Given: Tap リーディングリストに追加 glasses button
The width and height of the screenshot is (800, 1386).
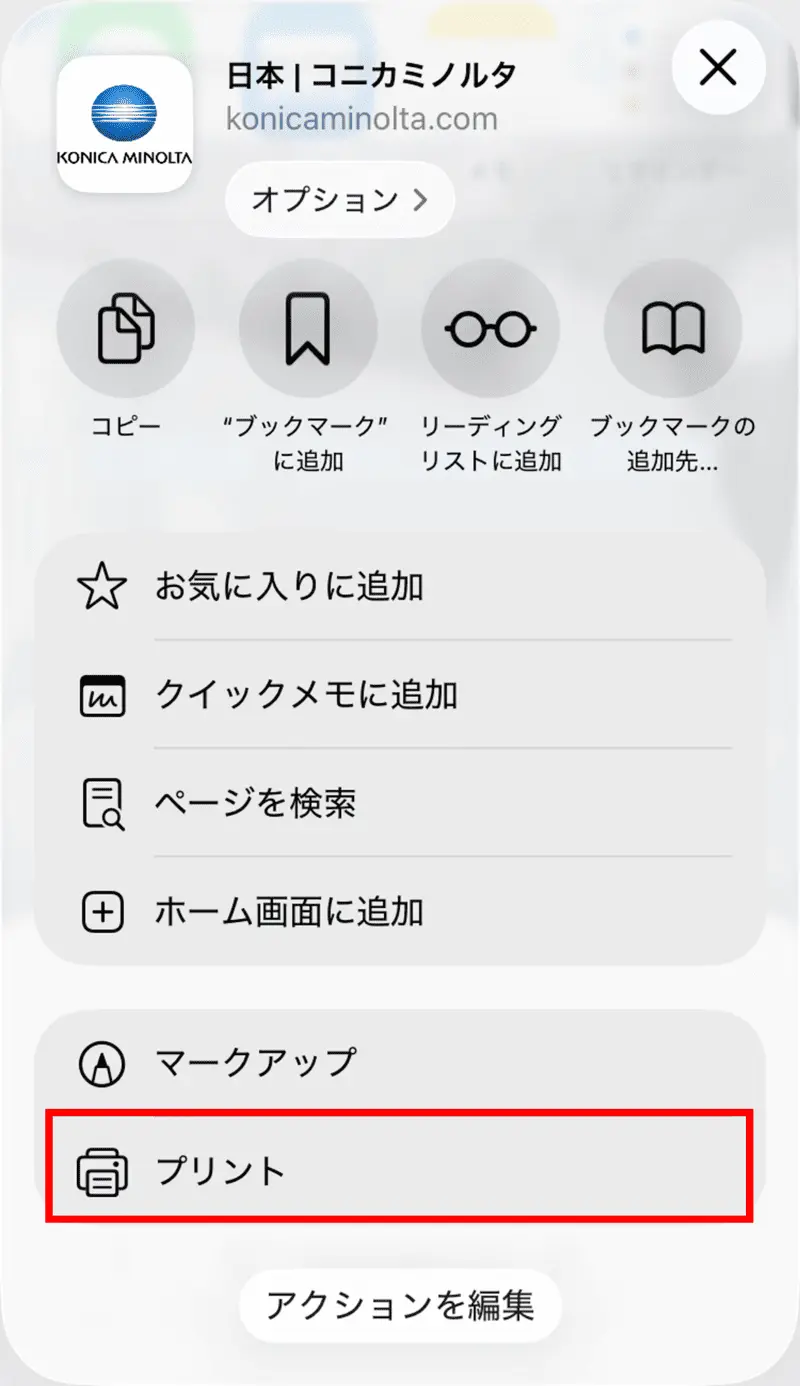Looking at the screenshot, I should coord(491,328).
